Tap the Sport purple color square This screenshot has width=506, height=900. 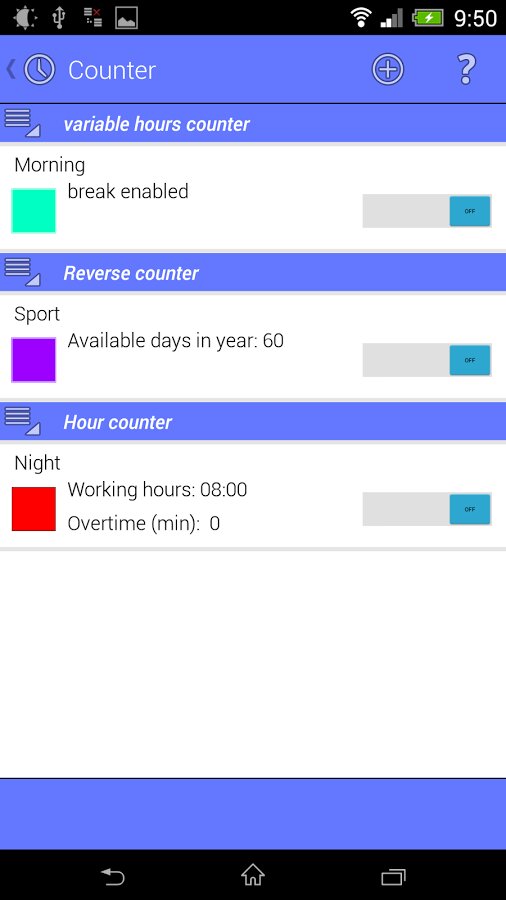[x=34, y=360]
